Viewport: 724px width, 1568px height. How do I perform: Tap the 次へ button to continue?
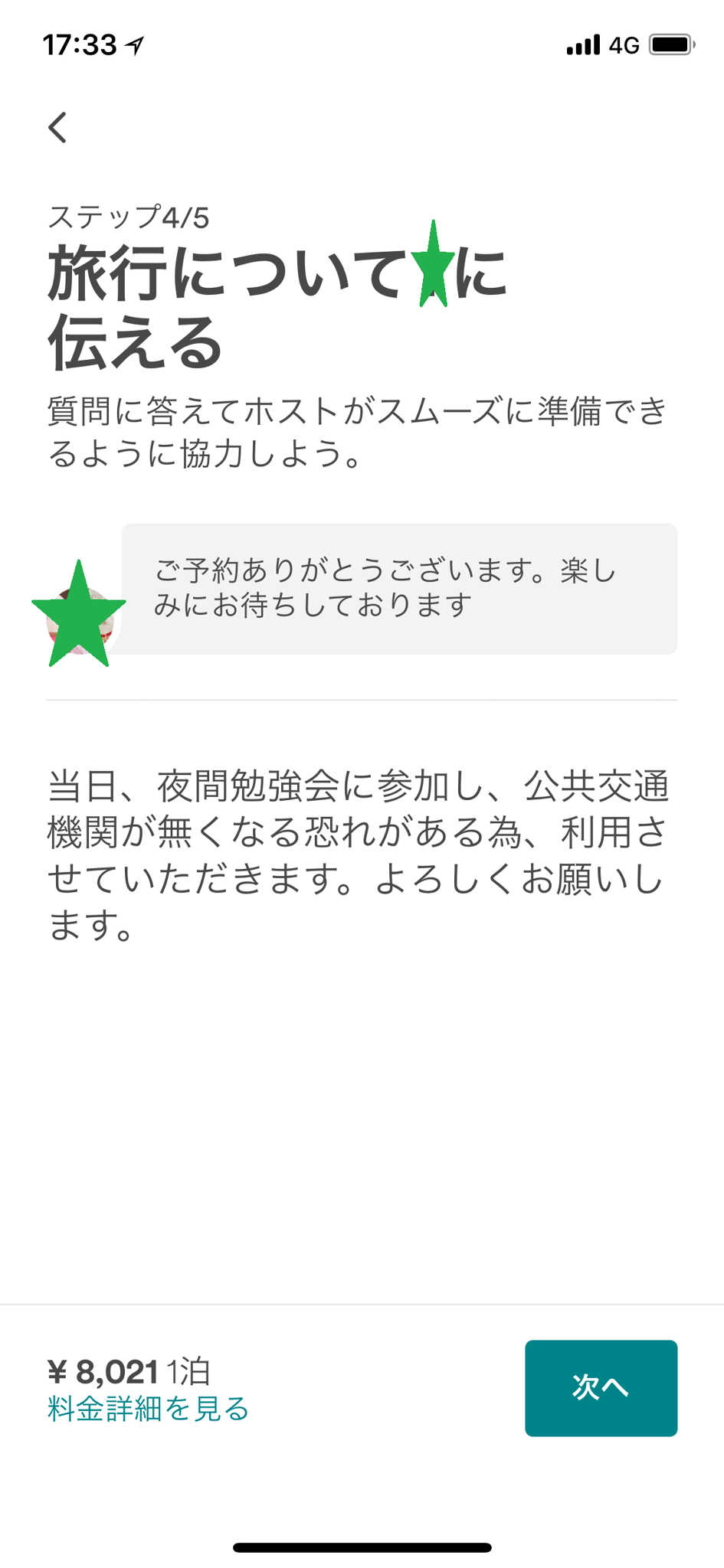(600, 1387)
